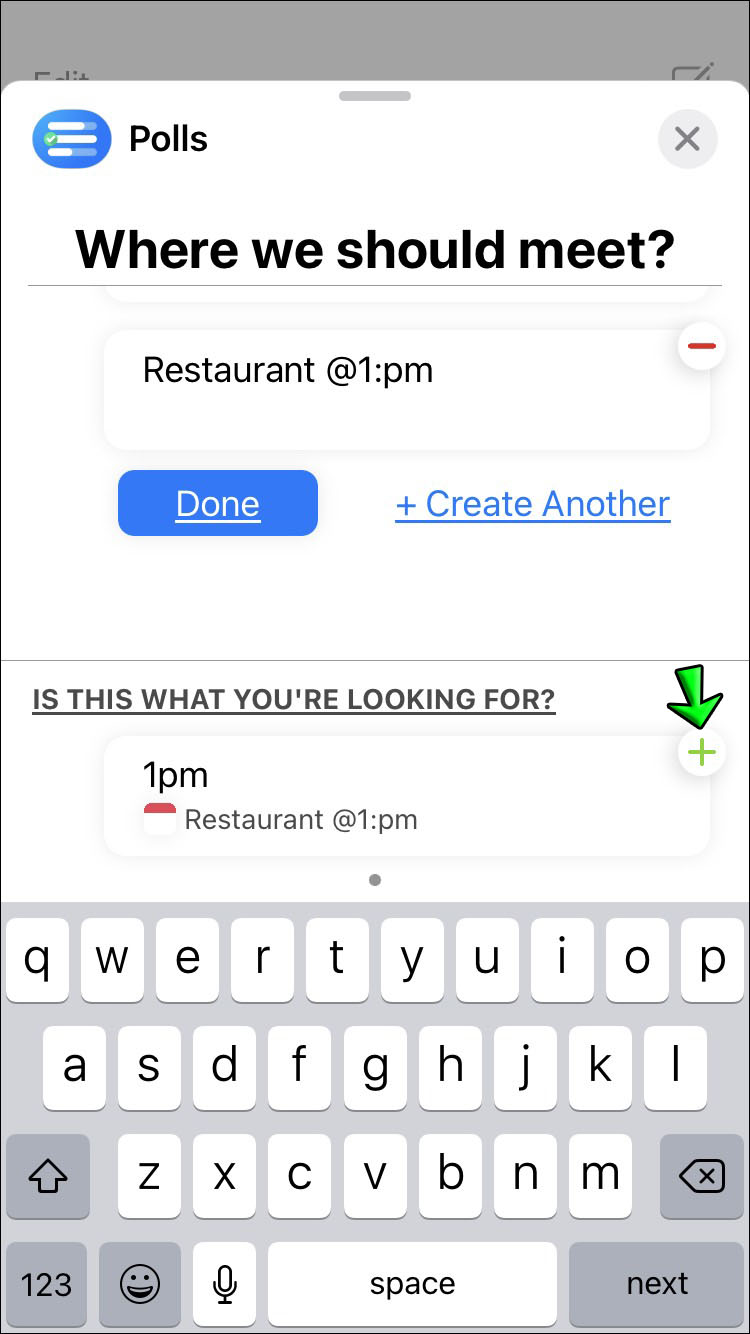Tap the shift key

[47, 1177]
